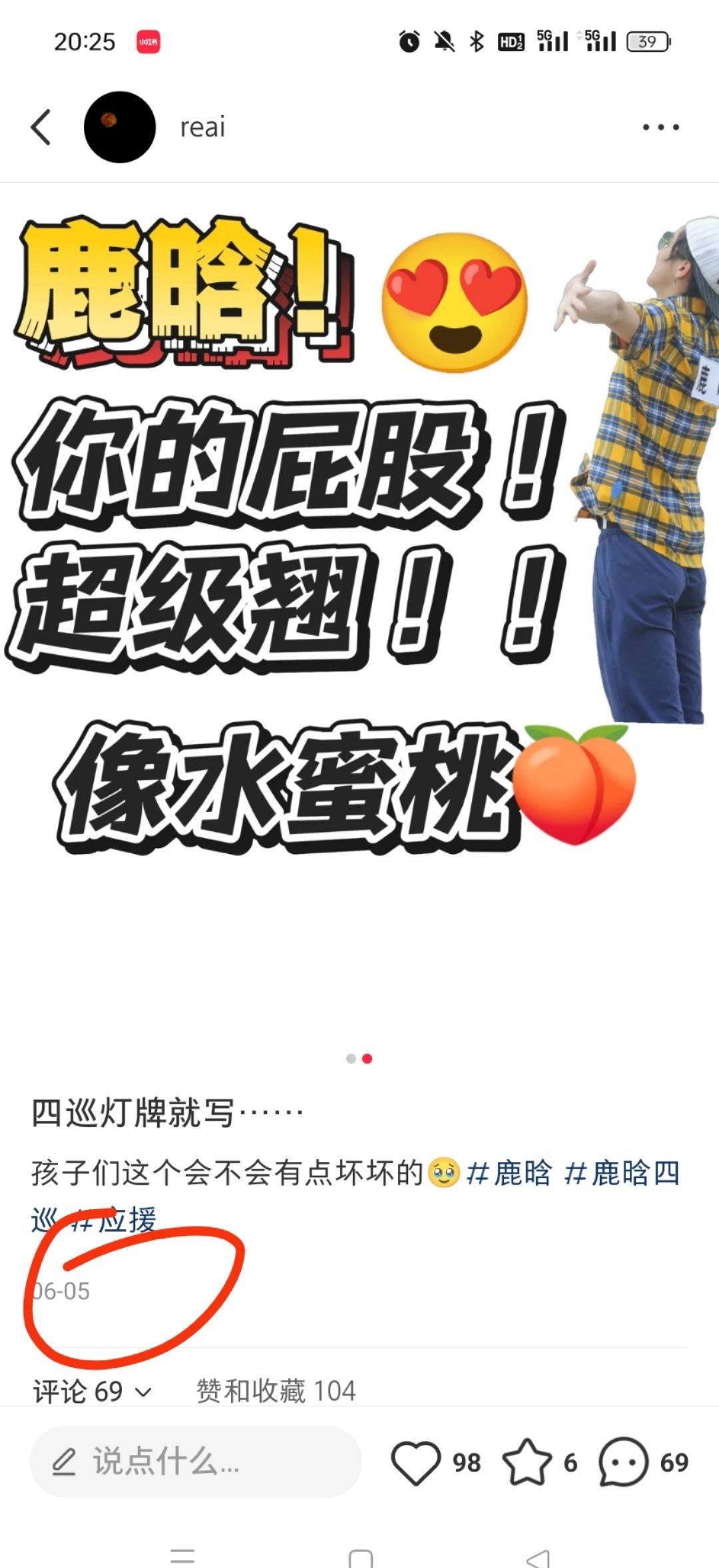The image size is (719, 1568).
Task: Open comments via the speech bubble icon
Action: click(x=623, y=1462)
